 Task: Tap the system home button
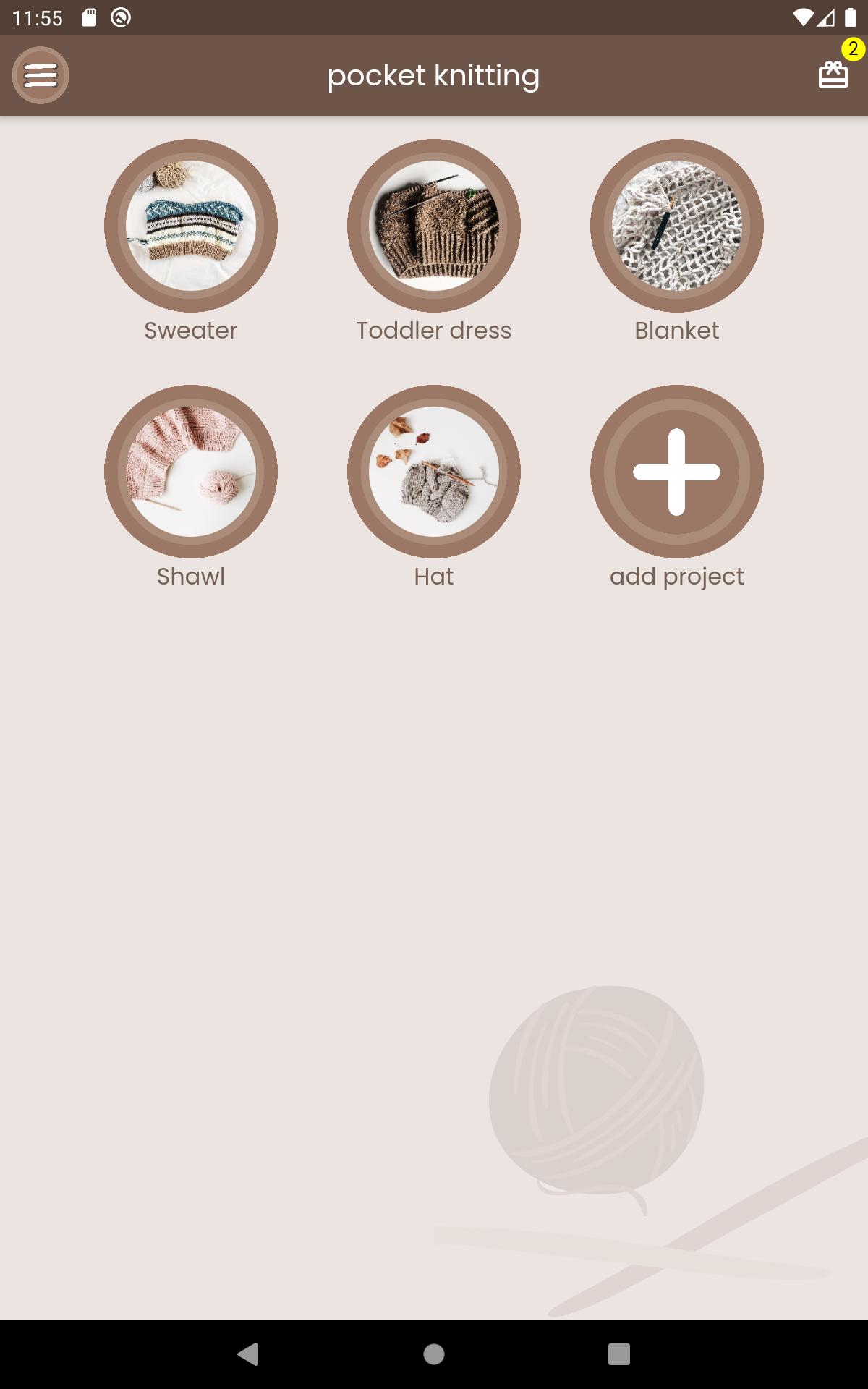(434, 1354)
